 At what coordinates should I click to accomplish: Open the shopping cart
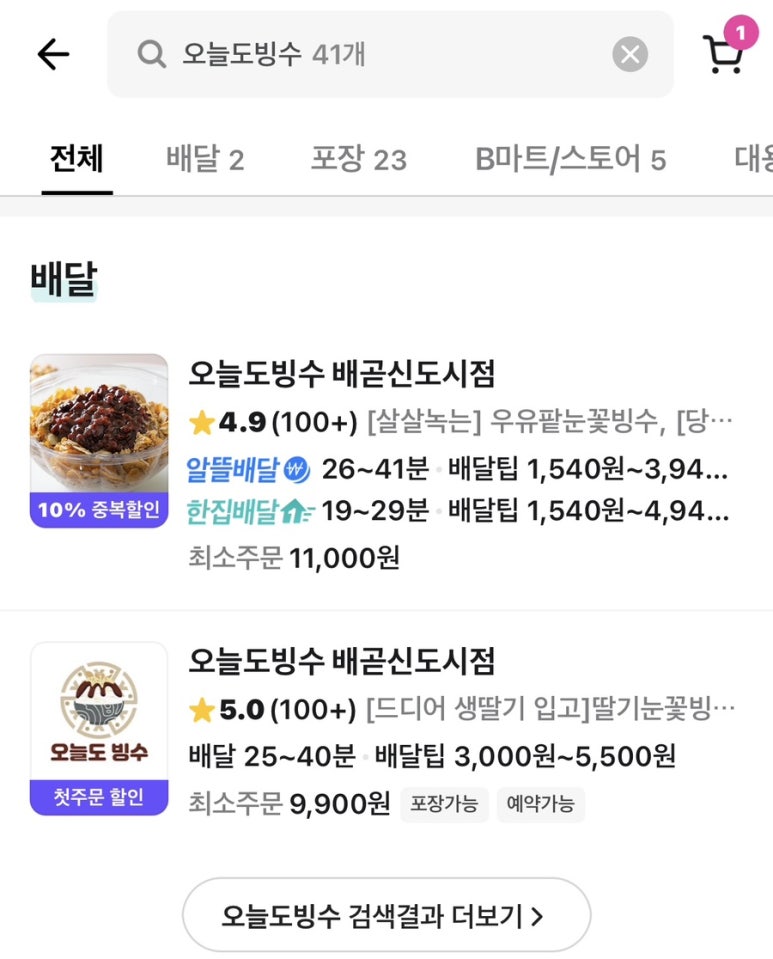[723, 55]
